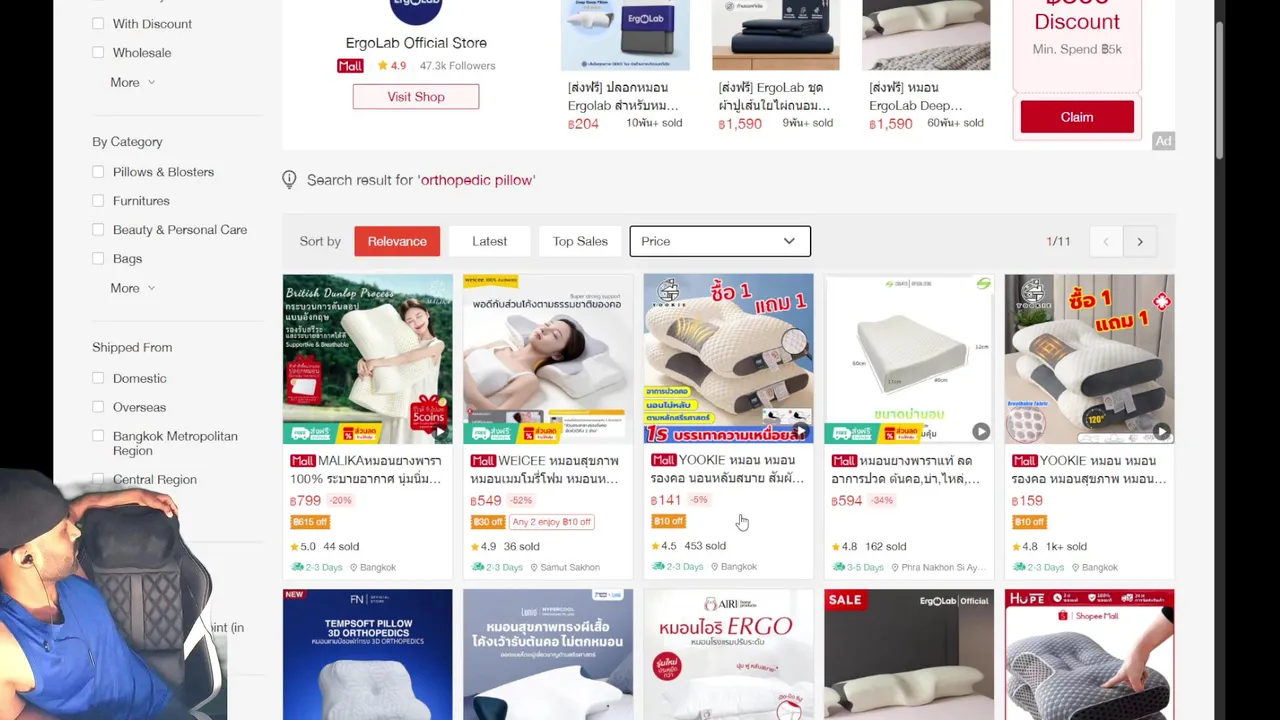This screenshot has width=1280, height=720.
Task: Select Relevance sorting
Action: 397,241
